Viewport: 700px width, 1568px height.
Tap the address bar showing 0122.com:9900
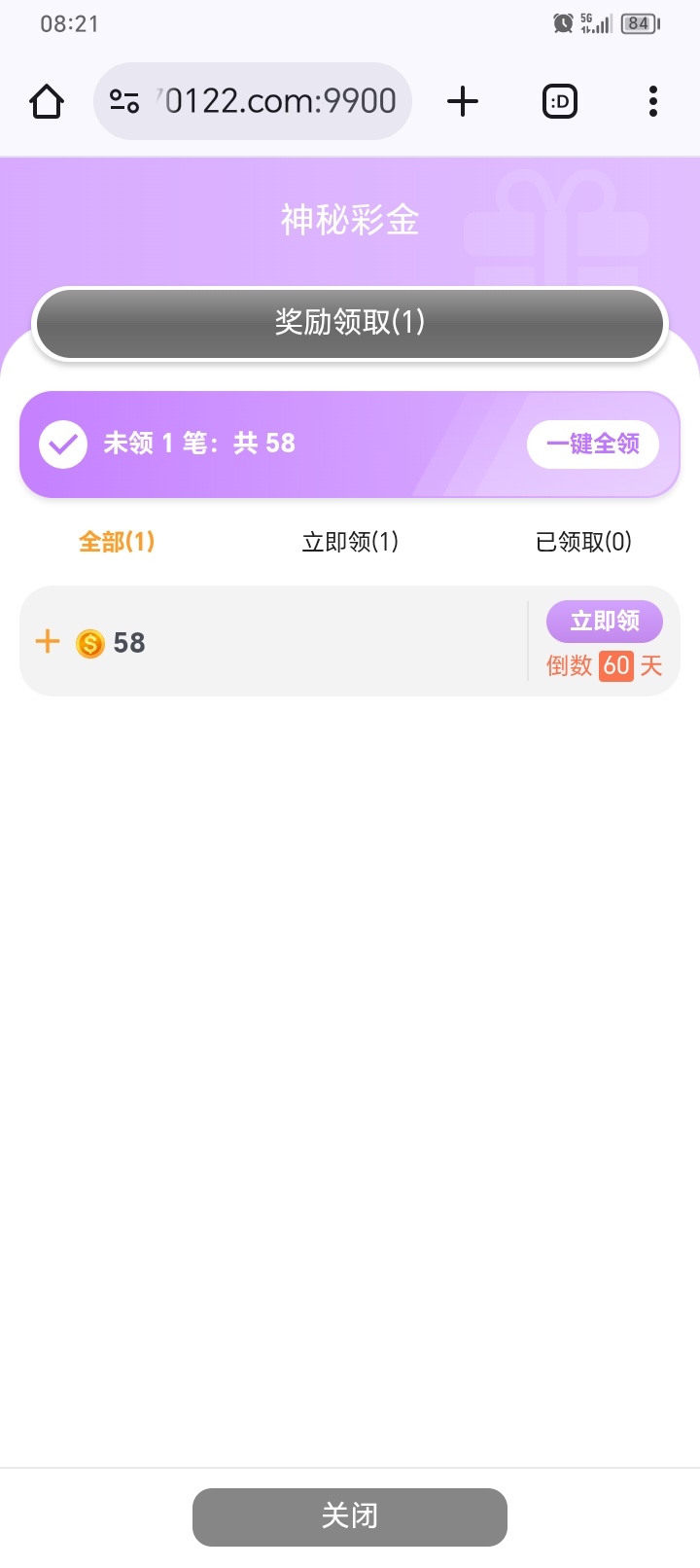pos(280,101)
